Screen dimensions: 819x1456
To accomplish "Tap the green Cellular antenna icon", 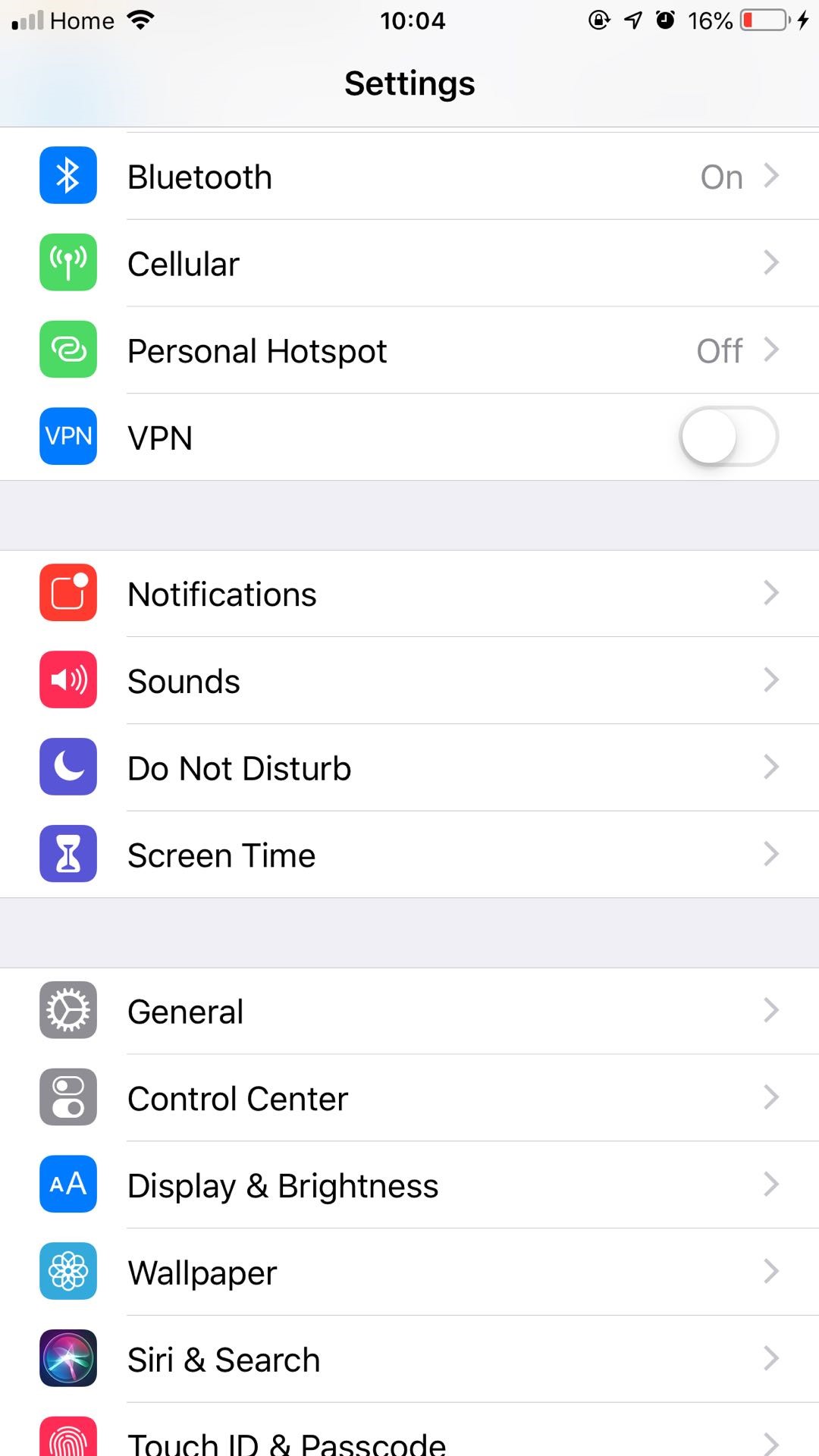I will [67, 262].
